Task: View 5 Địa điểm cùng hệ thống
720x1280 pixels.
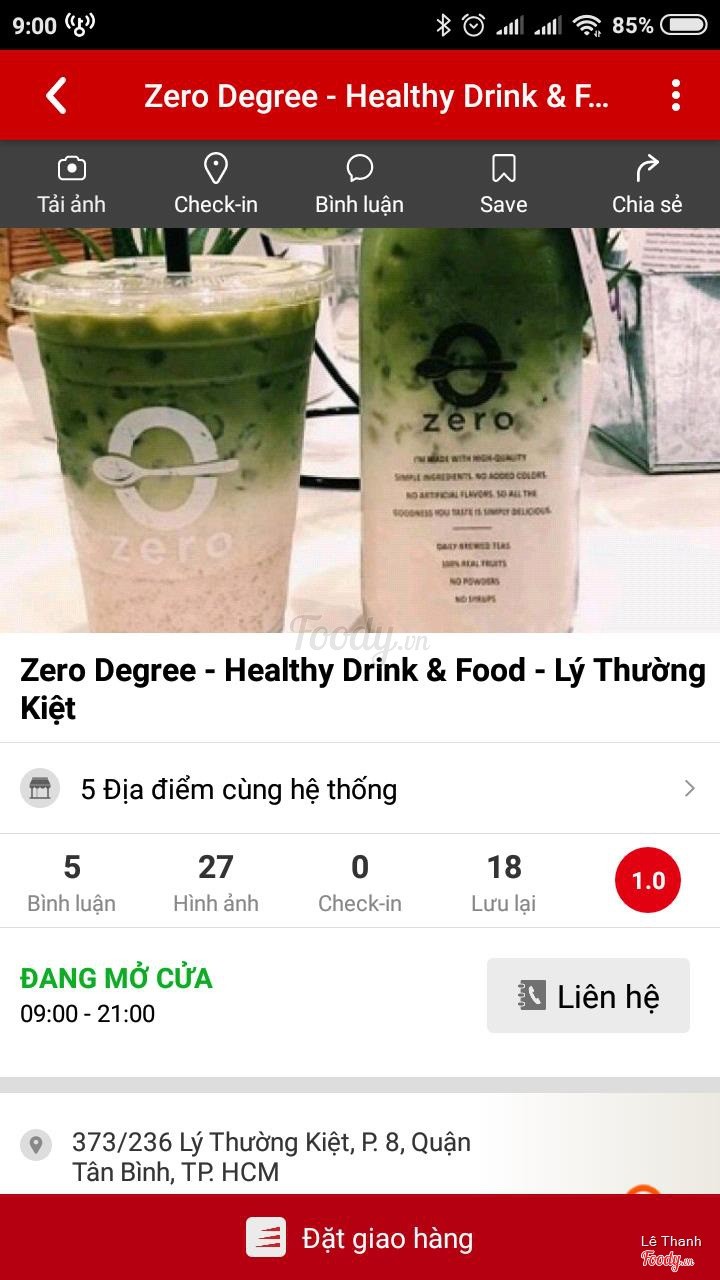Action: click(360, 789)
